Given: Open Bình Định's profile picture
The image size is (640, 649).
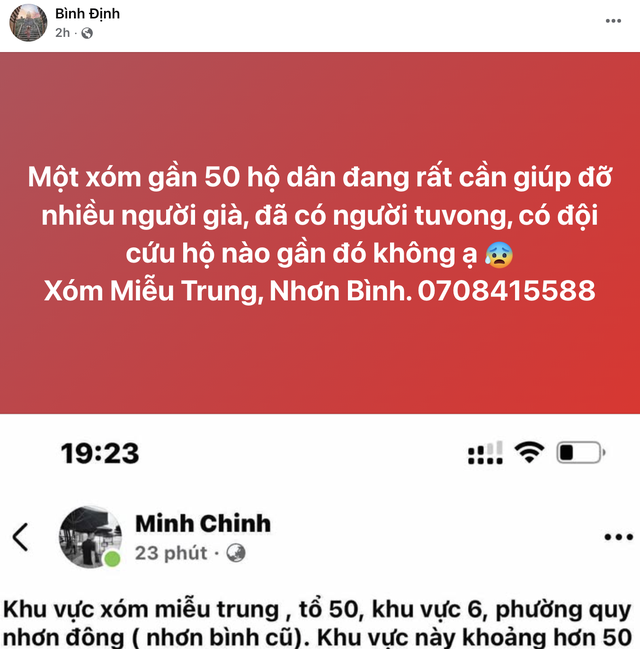Looking at the screenshot, I should (28, 22).
